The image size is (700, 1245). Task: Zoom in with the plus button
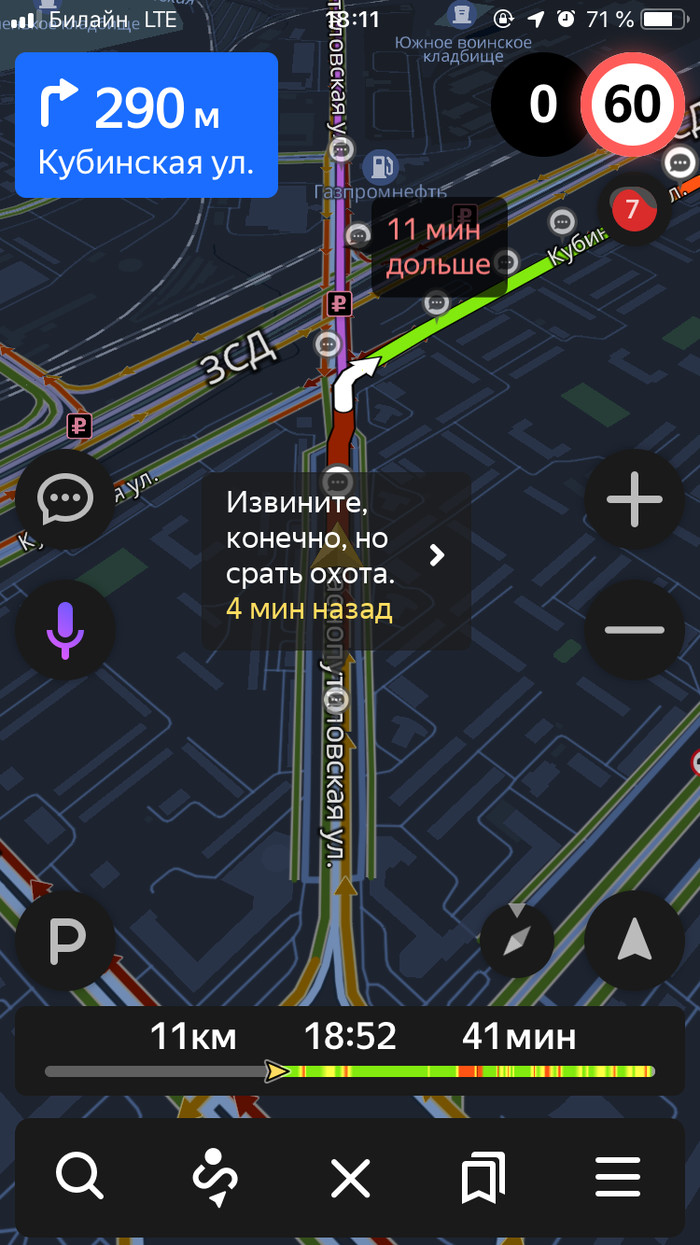click(x=634, y=498)
